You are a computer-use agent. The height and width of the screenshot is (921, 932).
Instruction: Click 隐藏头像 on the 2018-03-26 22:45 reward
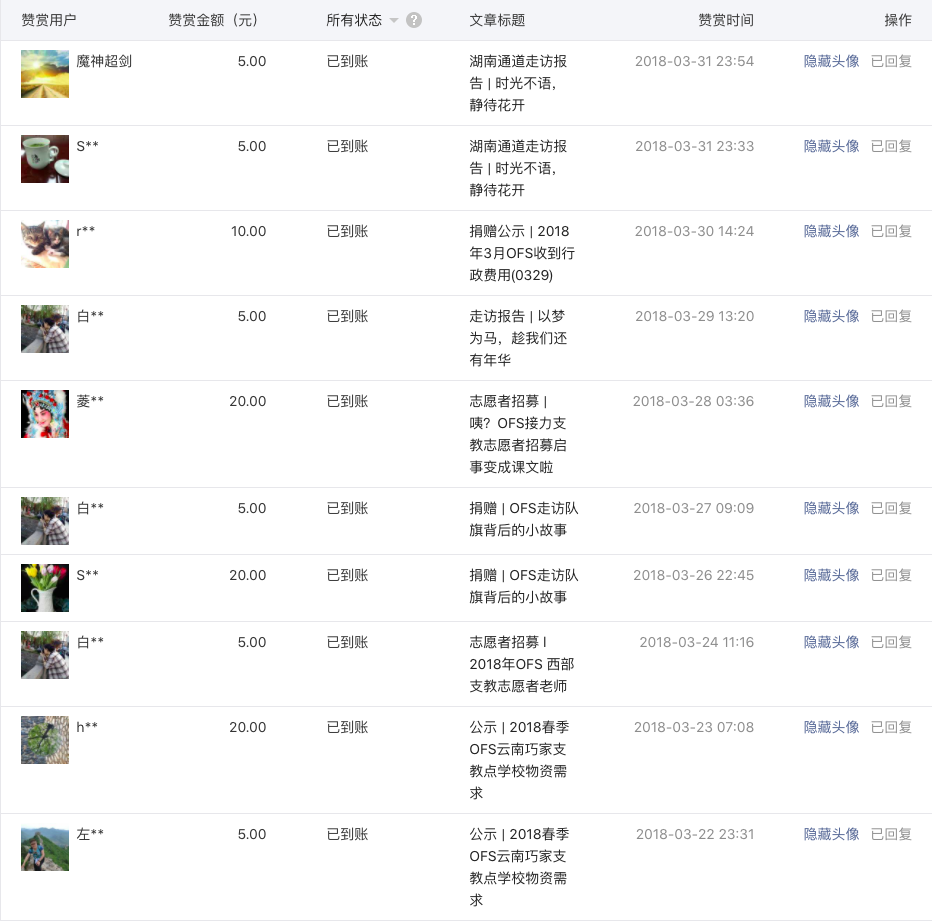(831, 575)
